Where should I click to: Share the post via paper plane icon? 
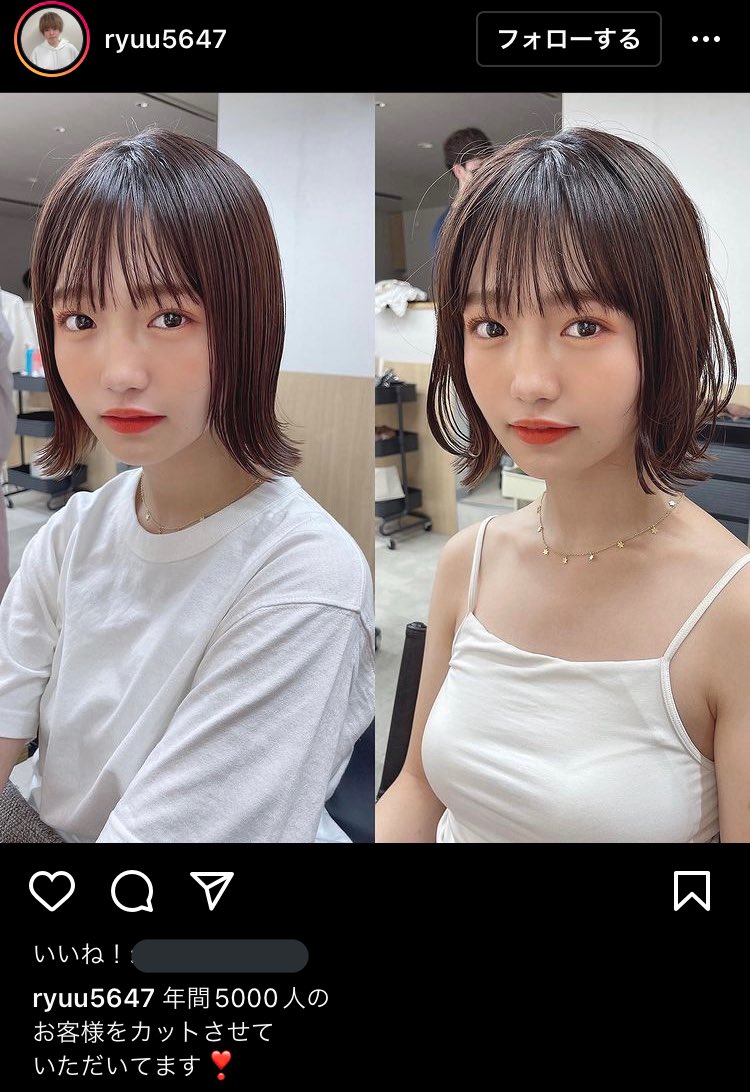pos(212,891)
